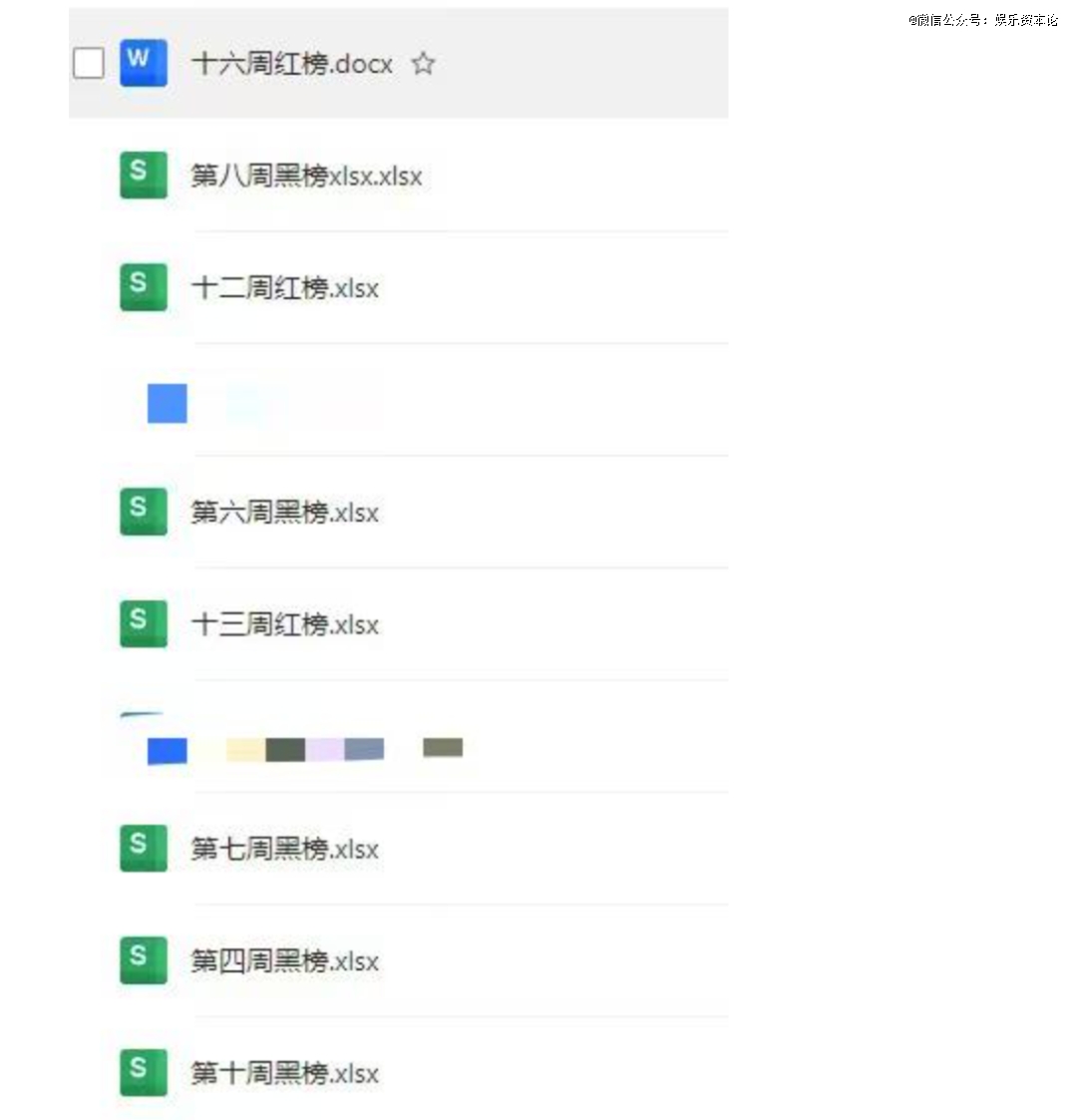Viewport: 1077px width, 1120px height.
Task: Open the 十三周红榜.xlsx spreadsheet
Action: [284, 624]
